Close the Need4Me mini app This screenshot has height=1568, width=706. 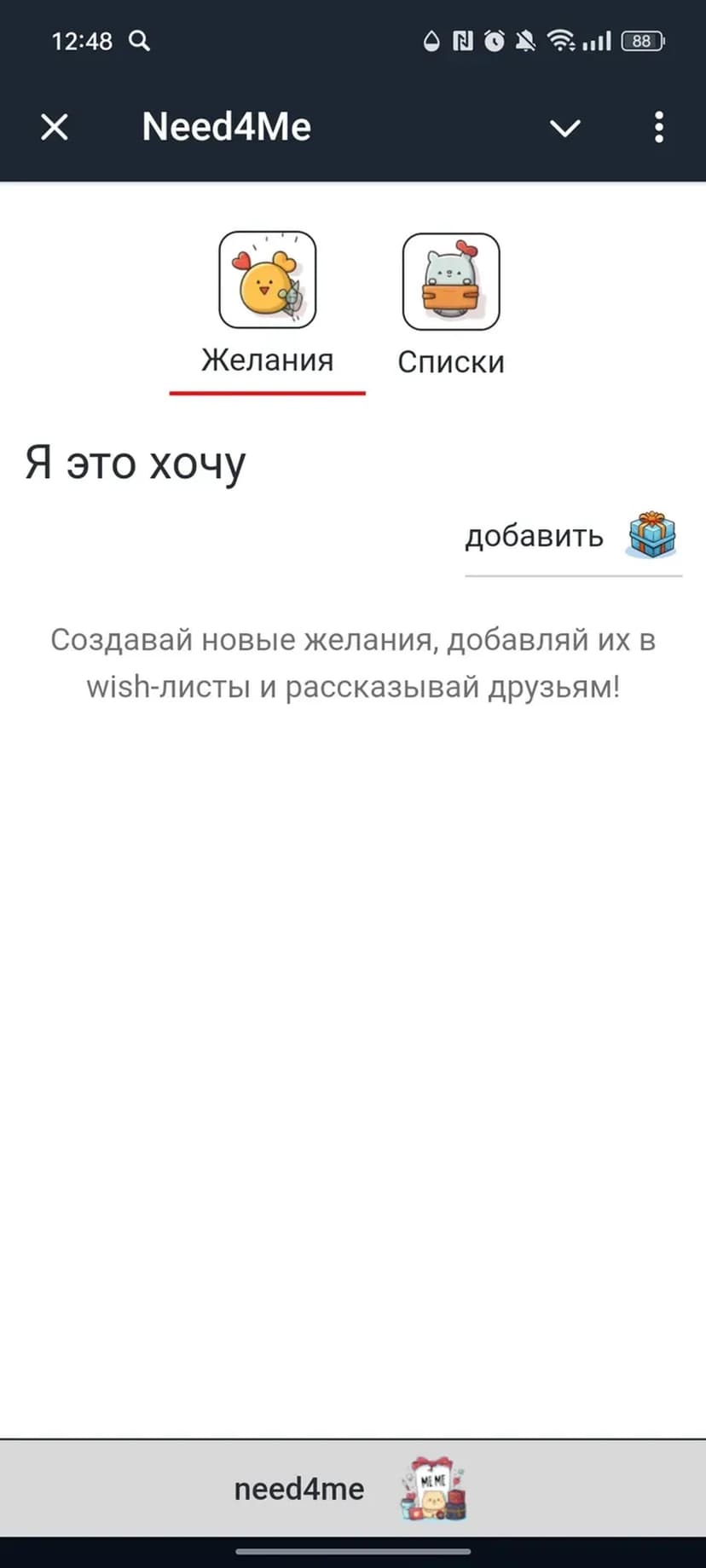point(55,128)
